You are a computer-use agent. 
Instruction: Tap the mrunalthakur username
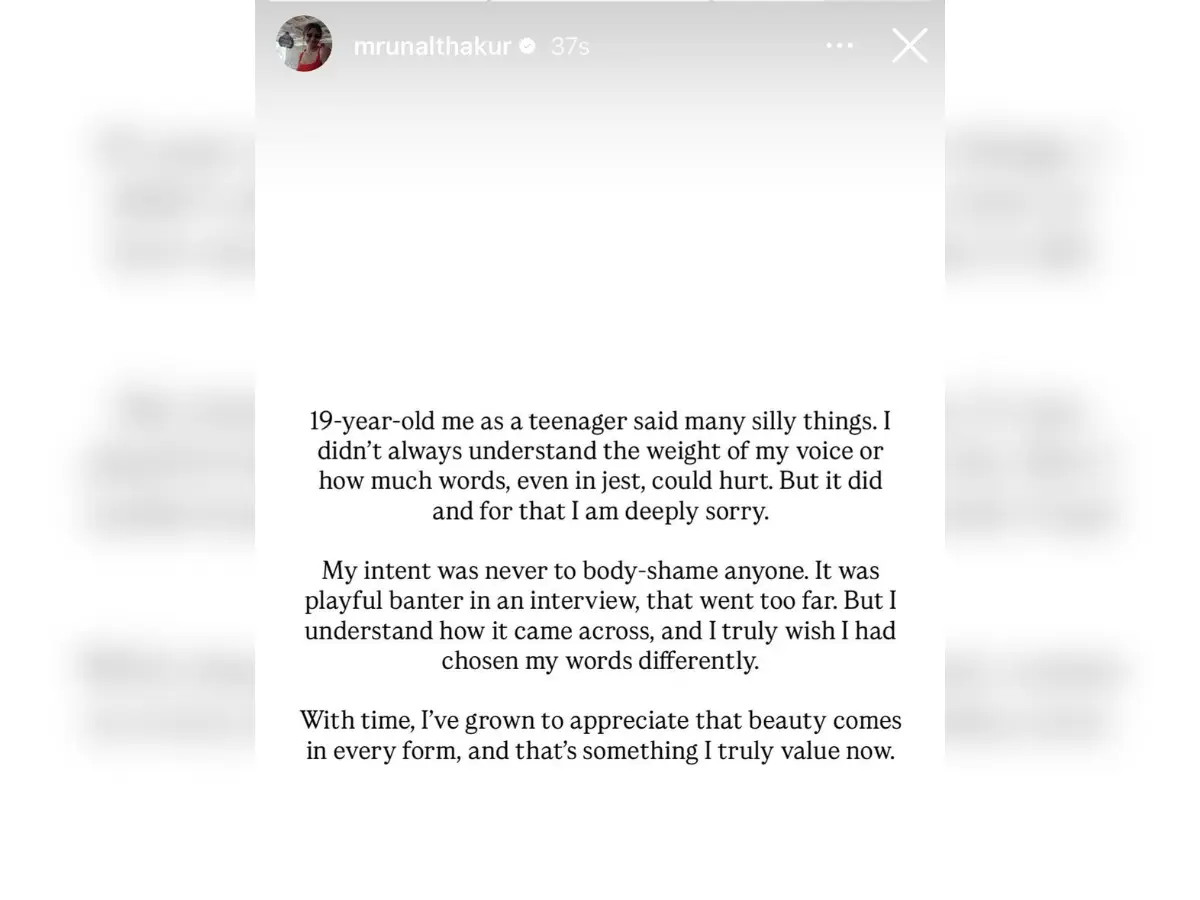point(432,46)
